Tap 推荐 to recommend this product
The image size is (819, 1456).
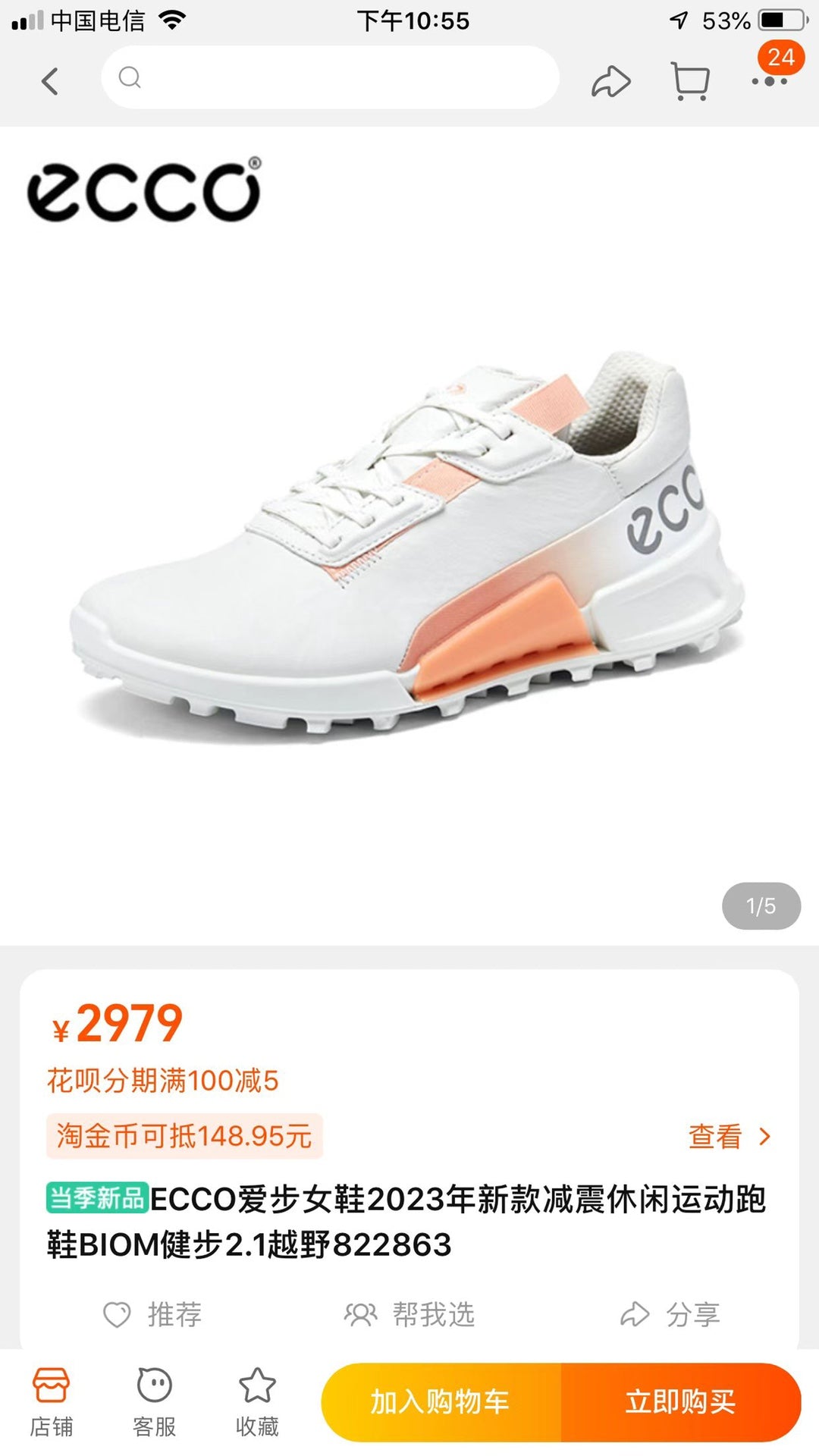153,1314
